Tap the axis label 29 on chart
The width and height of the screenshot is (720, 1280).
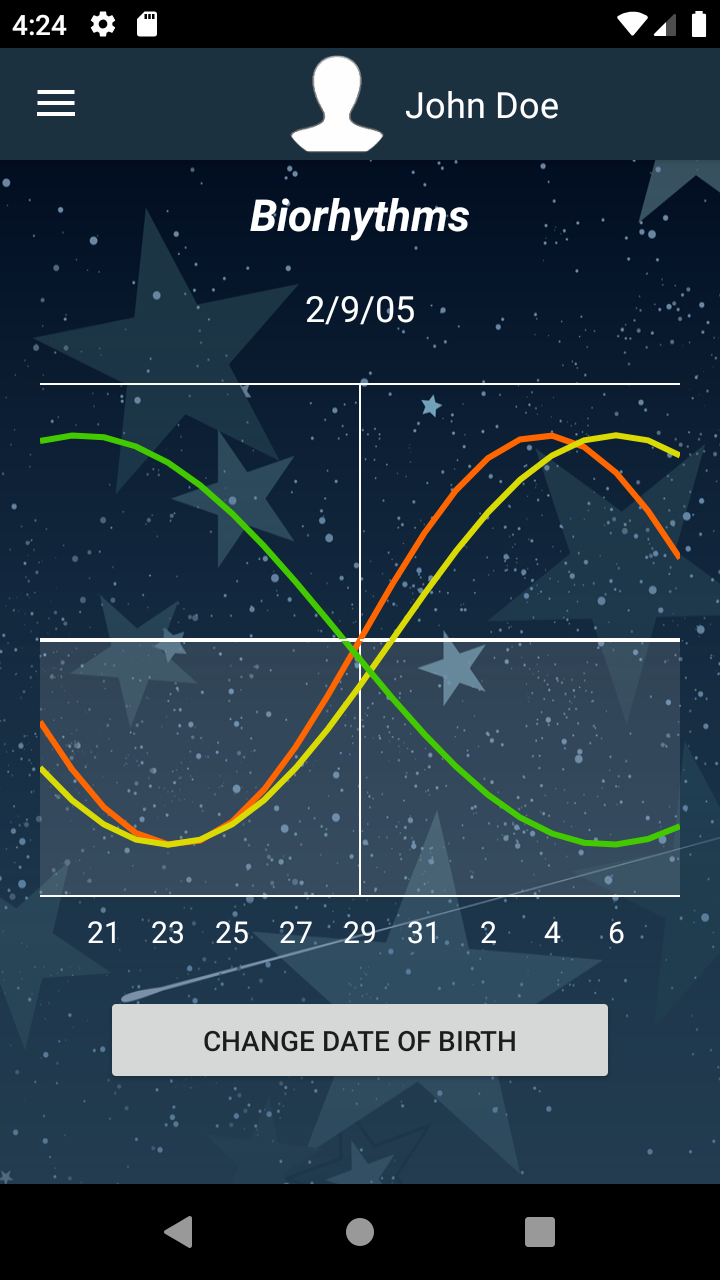[360, 933]
